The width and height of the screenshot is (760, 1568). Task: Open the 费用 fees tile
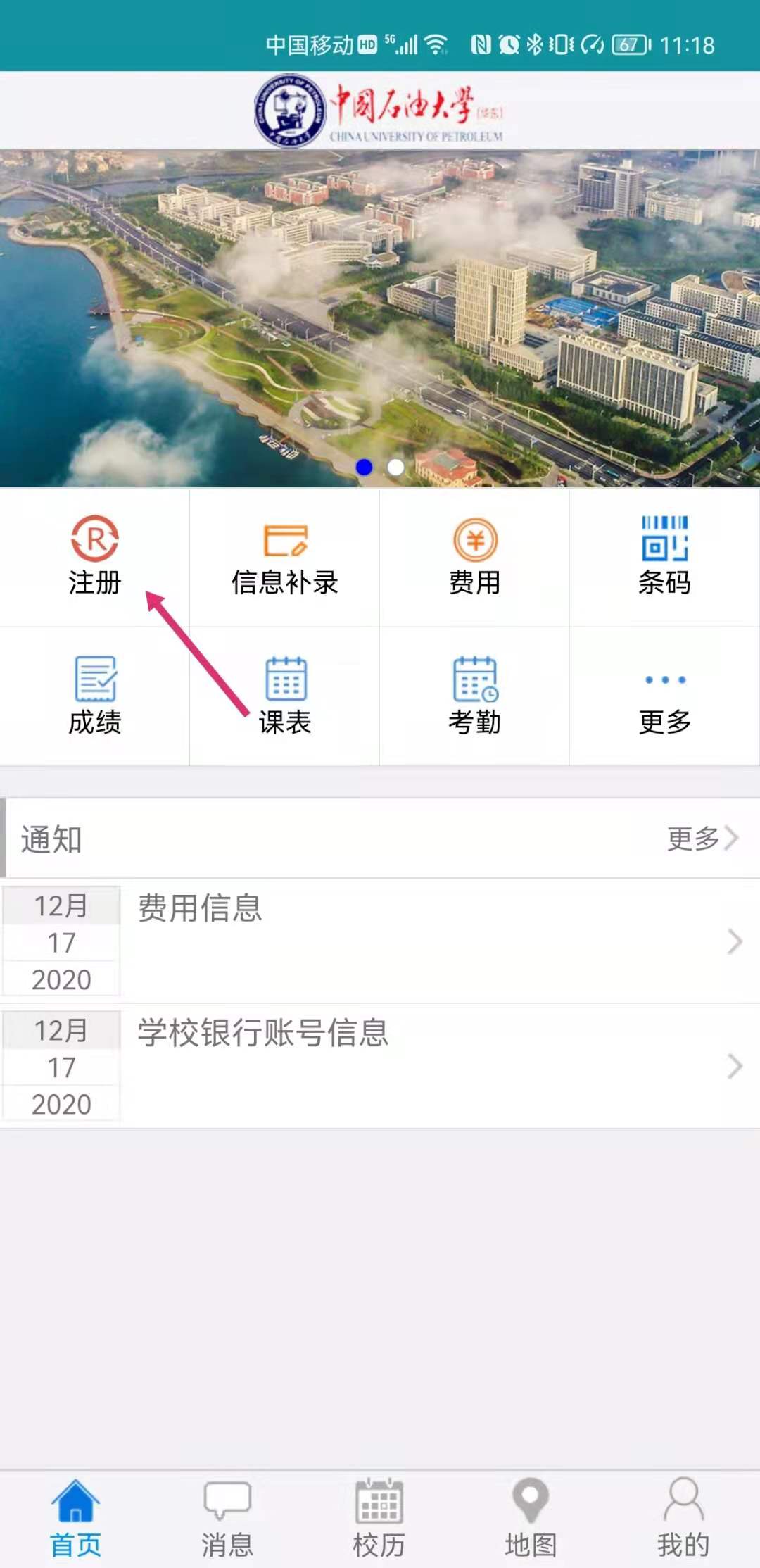click(x=474, y=558)
